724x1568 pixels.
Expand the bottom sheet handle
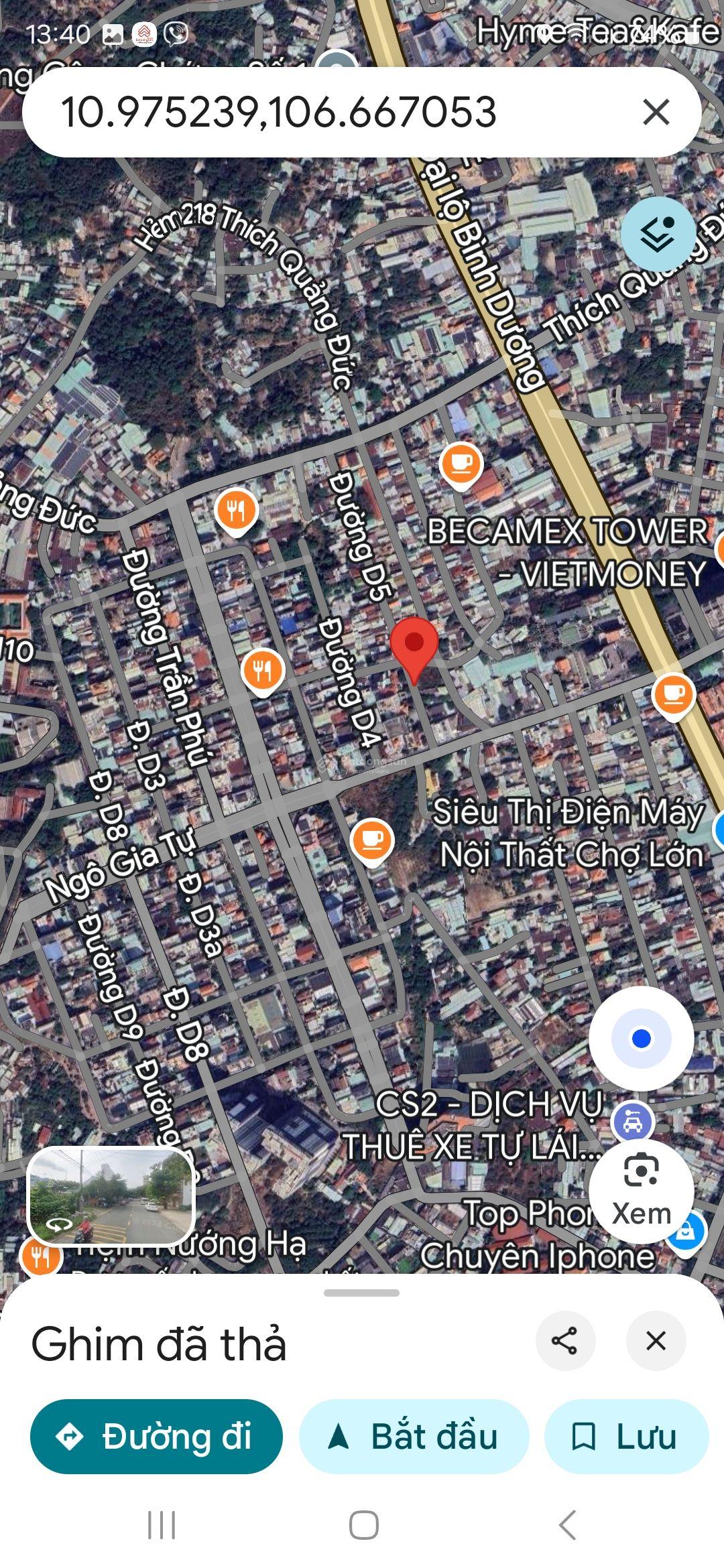click(361, 1293)
